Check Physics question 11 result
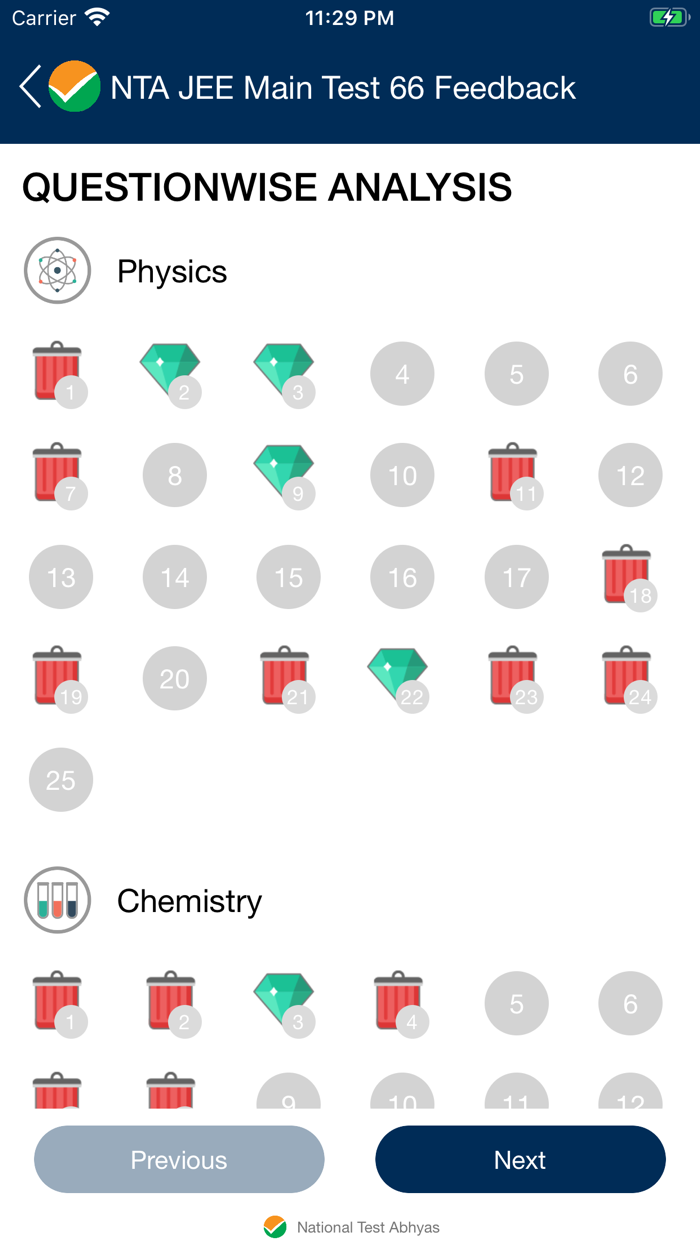The width and height of the screenshot is (700, 1244). [x=515, y=475]
